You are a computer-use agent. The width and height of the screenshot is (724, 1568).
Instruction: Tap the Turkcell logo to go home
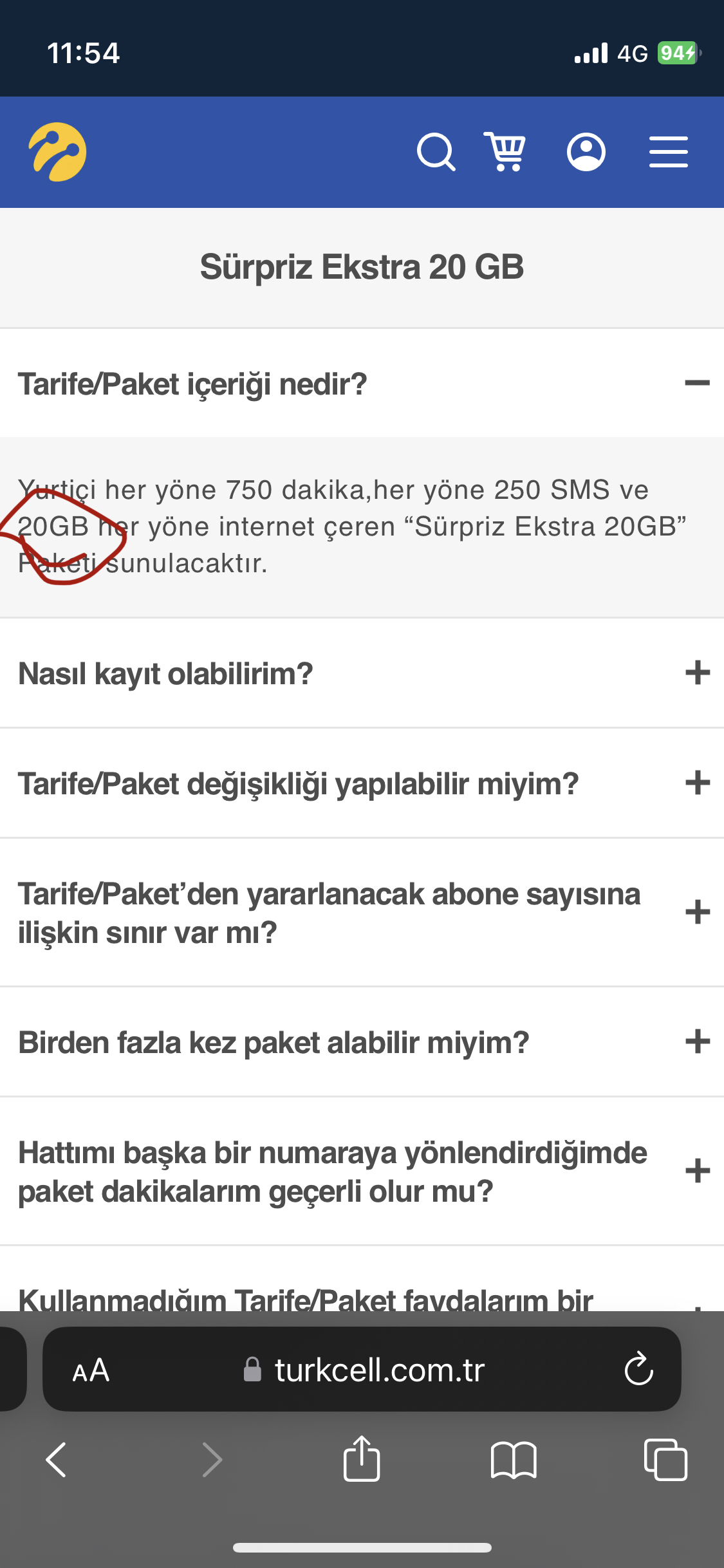click(57, 152)
